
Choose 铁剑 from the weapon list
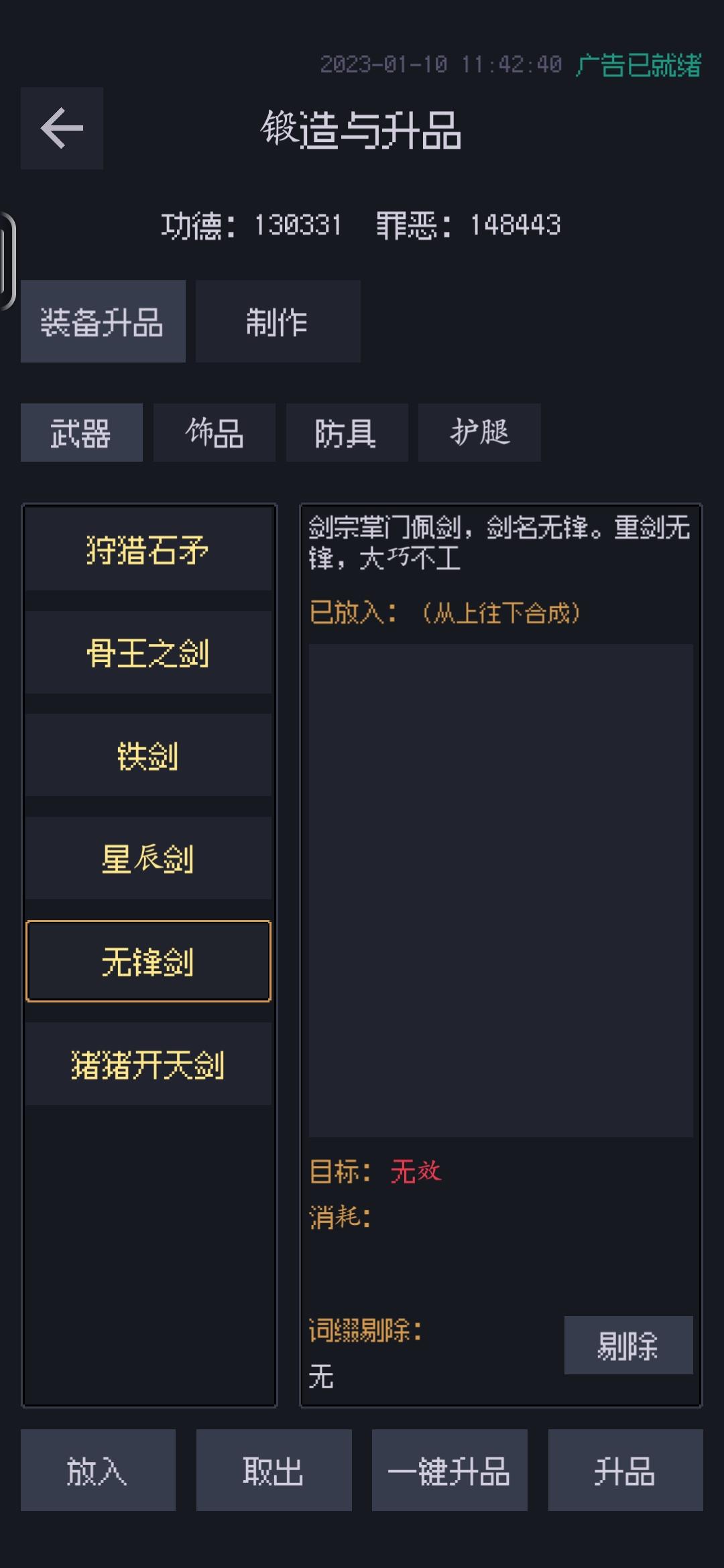tap(148, 755)
